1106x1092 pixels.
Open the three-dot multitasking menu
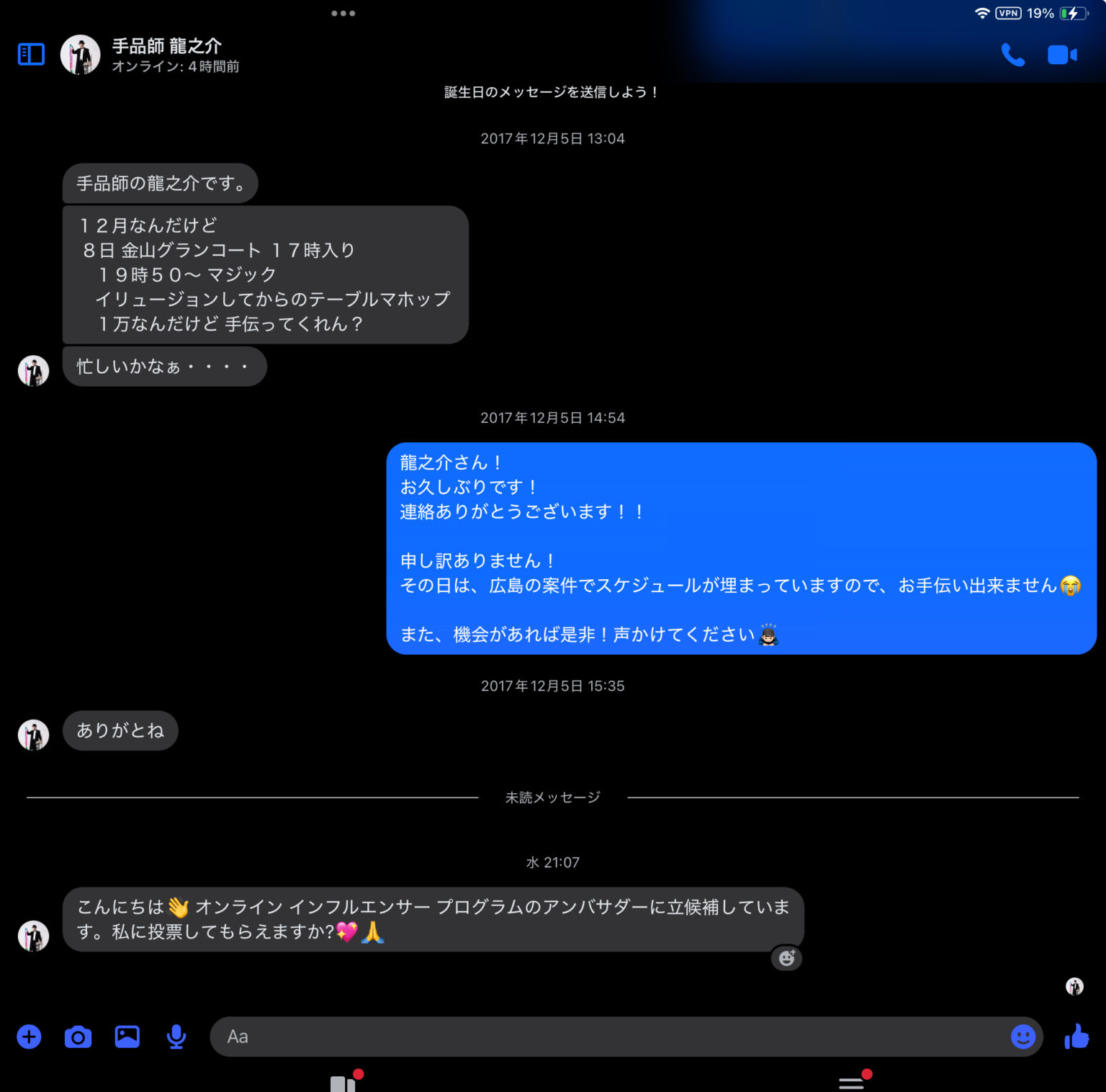coord(343,13)
